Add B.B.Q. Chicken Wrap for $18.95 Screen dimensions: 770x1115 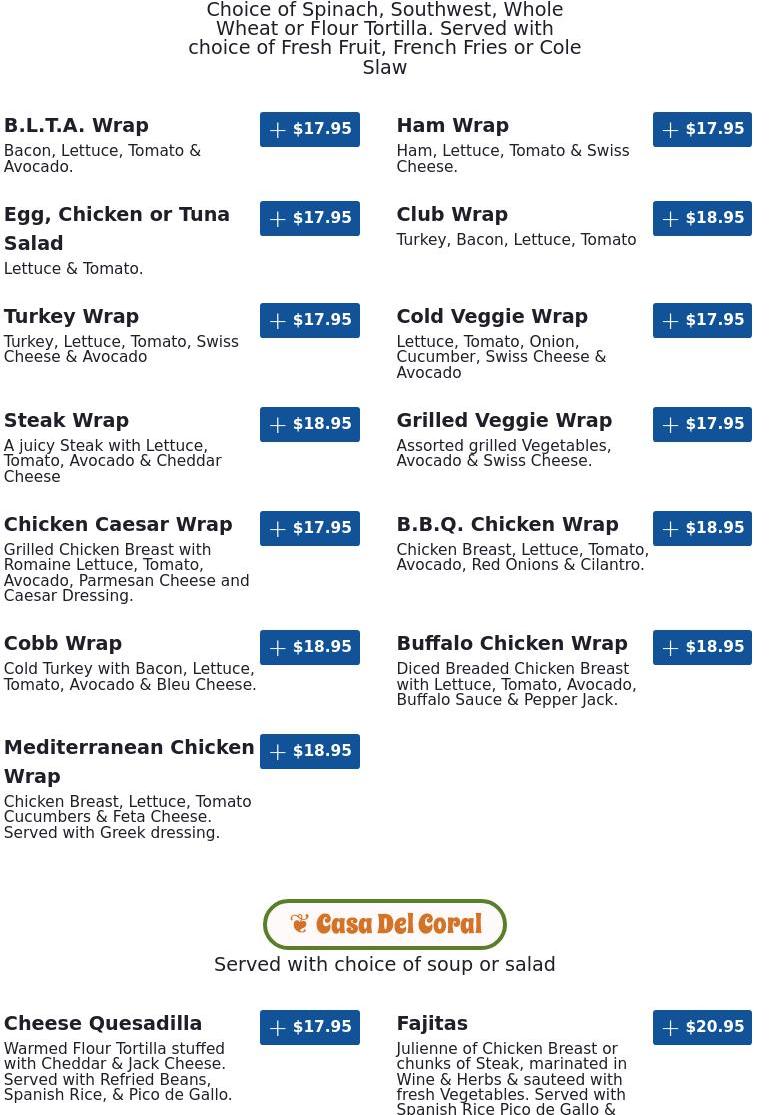pos(702,528)
